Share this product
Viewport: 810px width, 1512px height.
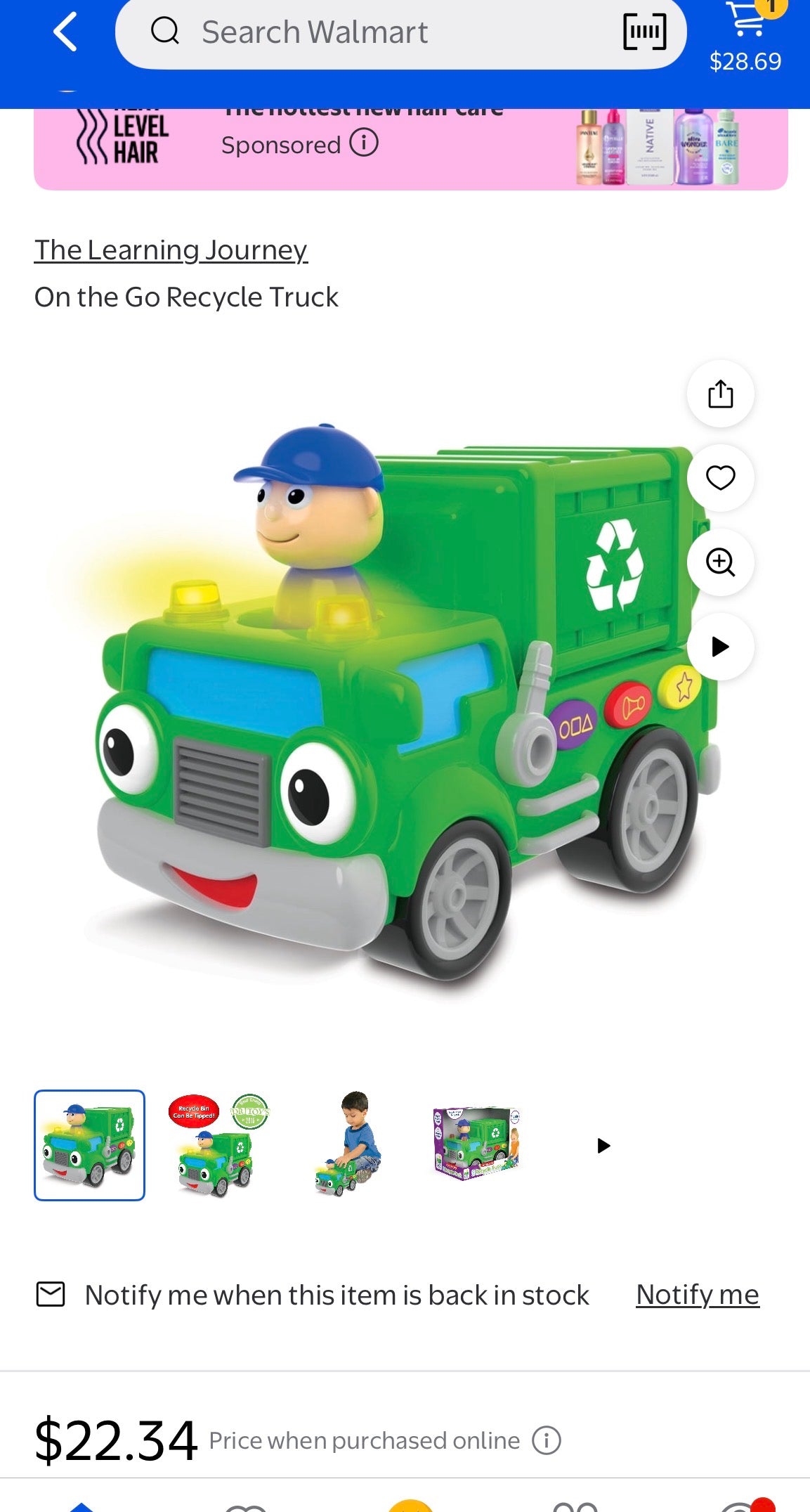coord(720,394)
